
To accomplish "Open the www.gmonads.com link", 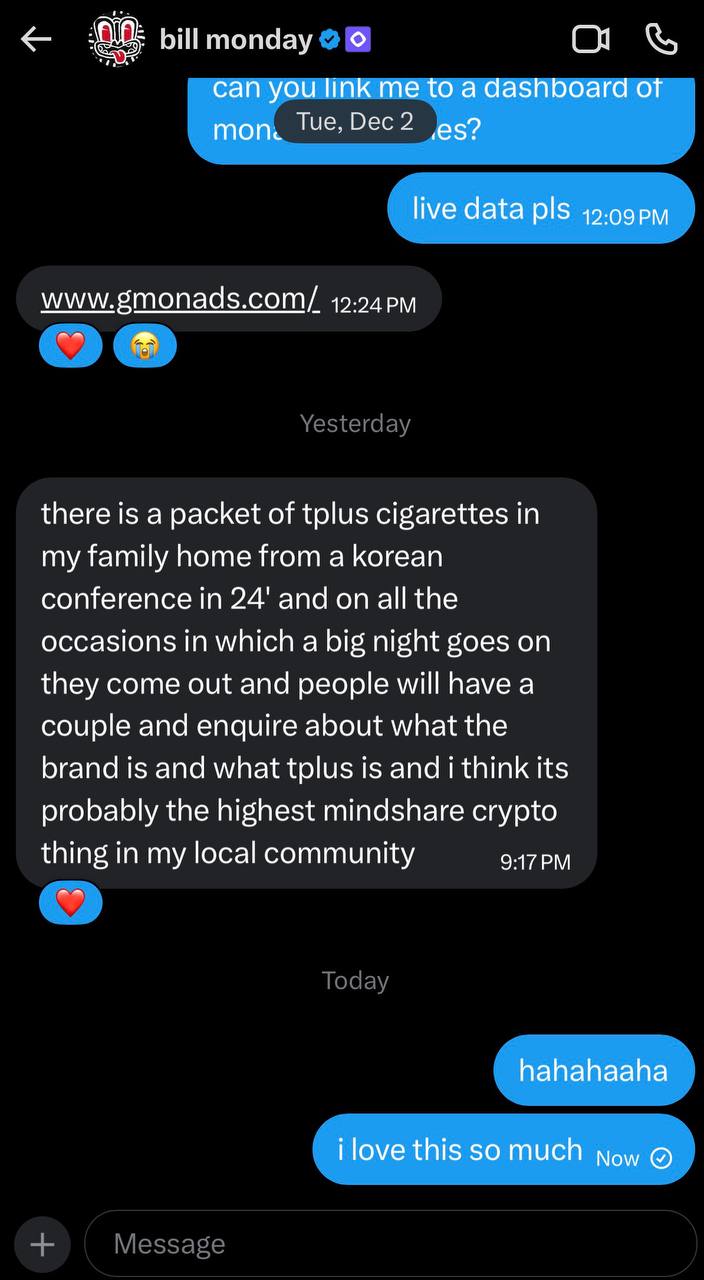I will (x=180, y=299).
